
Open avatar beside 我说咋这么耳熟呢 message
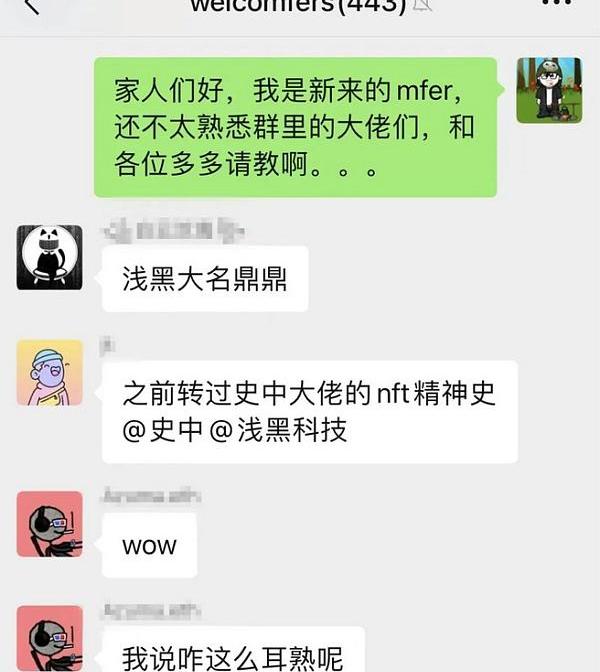tap(49, 638)
